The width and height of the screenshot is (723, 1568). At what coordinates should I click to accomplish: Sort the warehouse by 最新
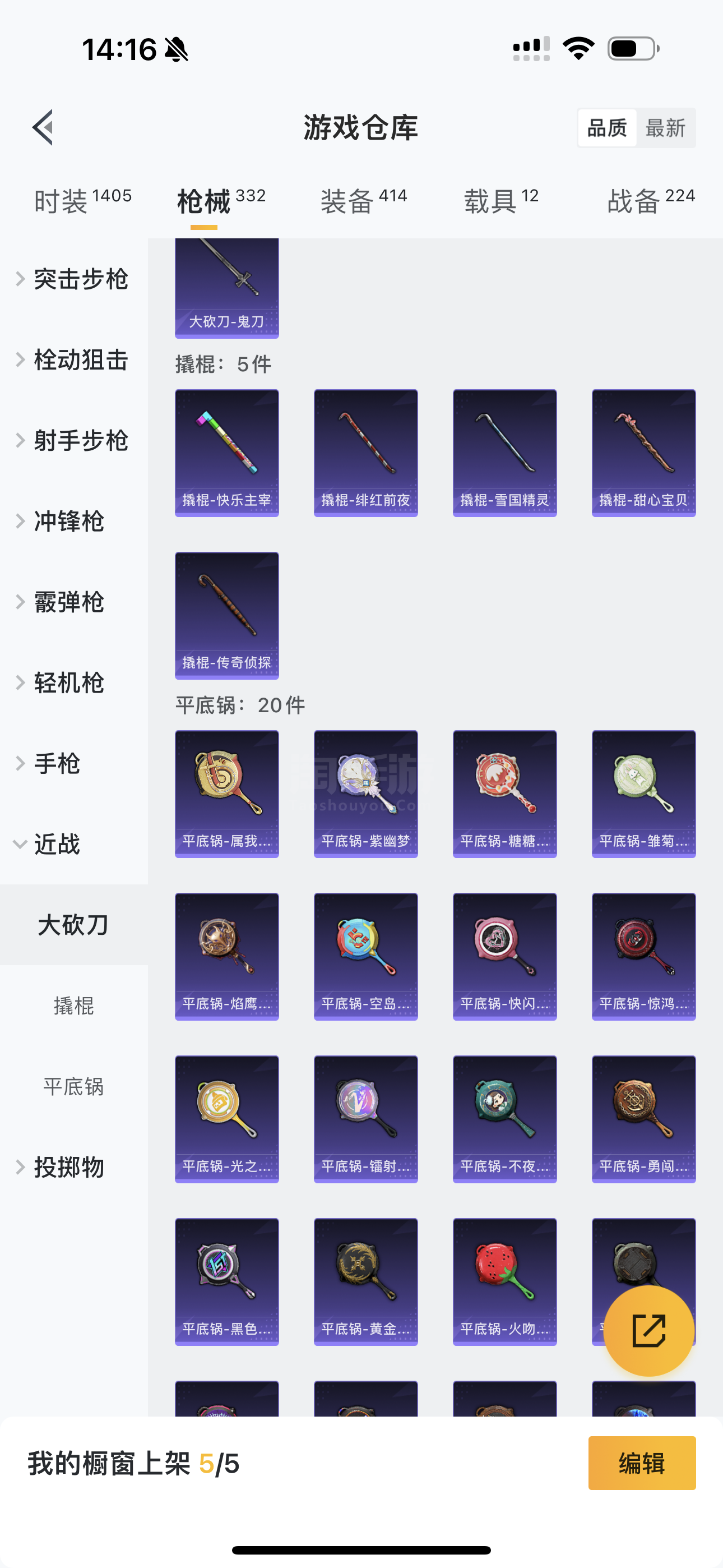click(x=665, y=128)
